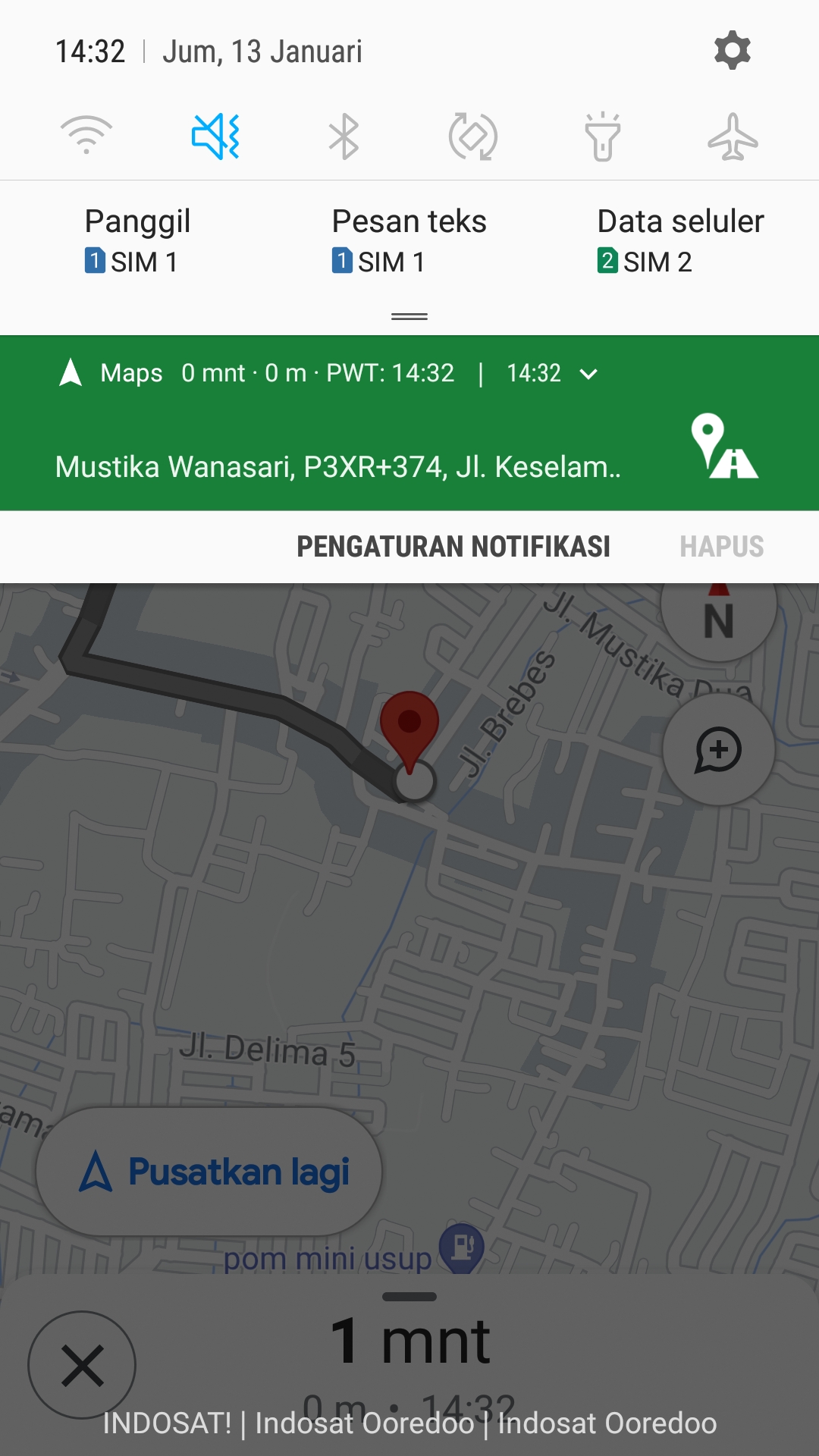819x1456 pixels.
Task: Select the Panggil SIM 1 option
Action: [137, 241]
